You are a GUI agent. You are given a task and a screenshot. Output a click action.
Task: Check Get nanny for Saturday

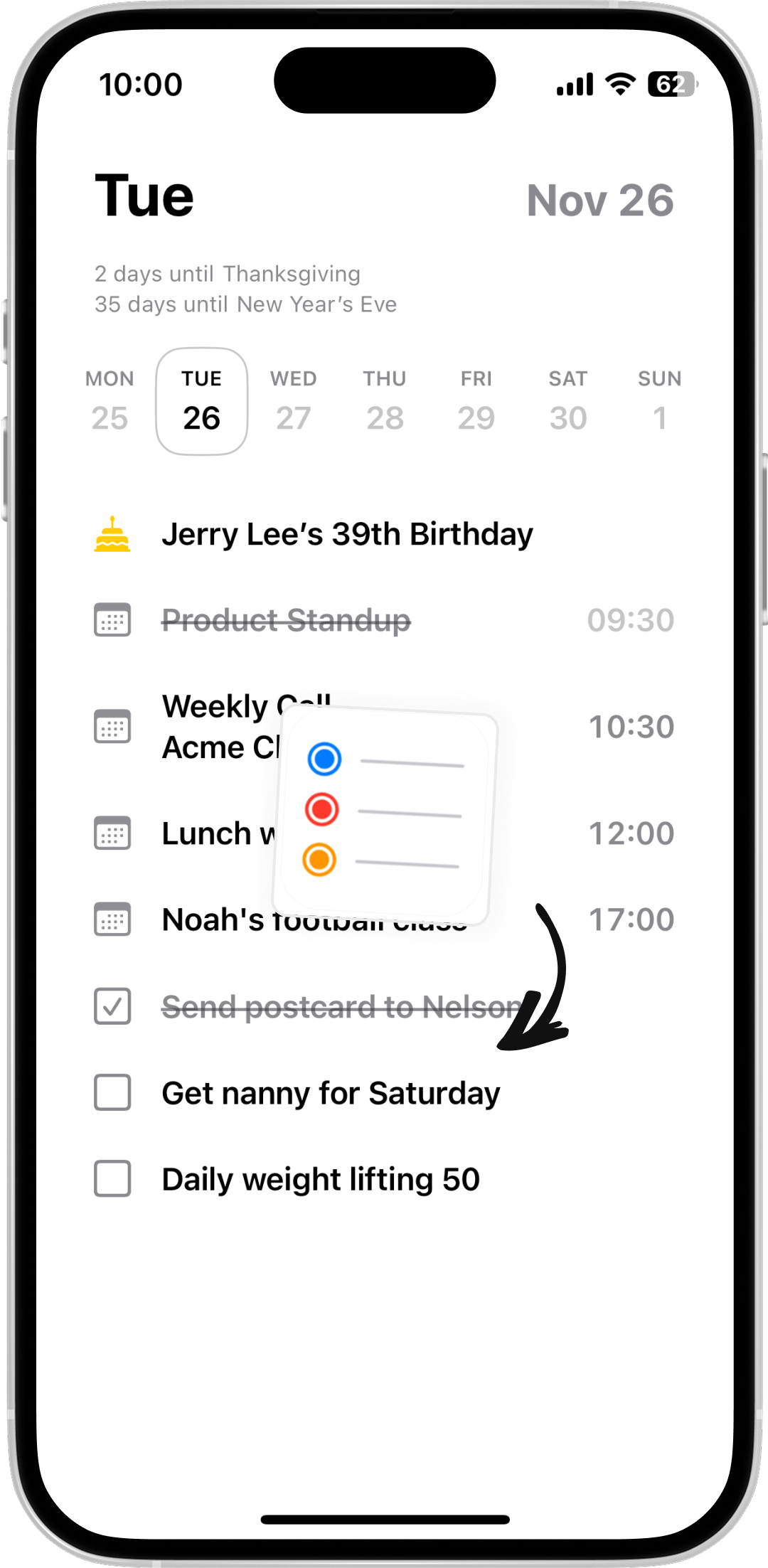click(112, 1094)
